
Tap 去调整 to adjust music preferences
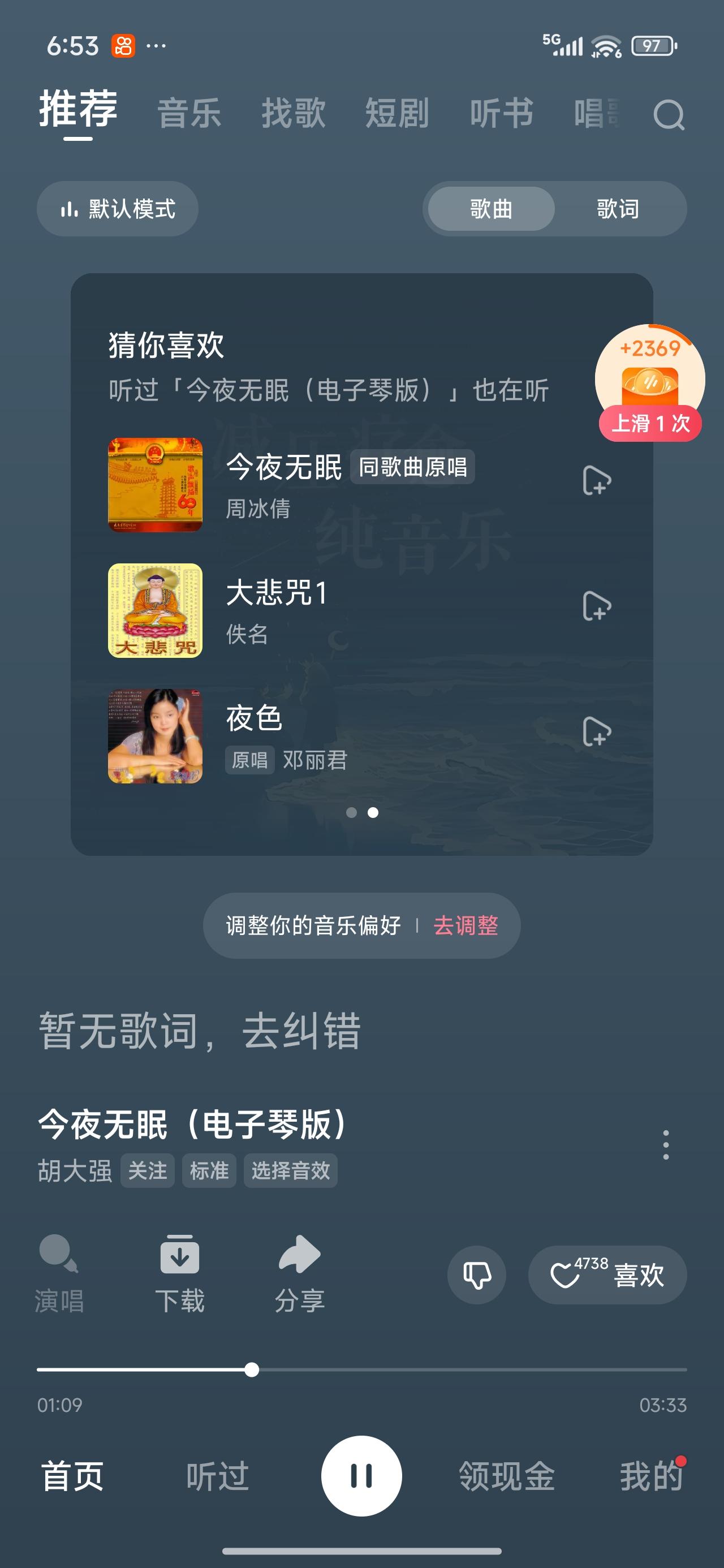466,926
